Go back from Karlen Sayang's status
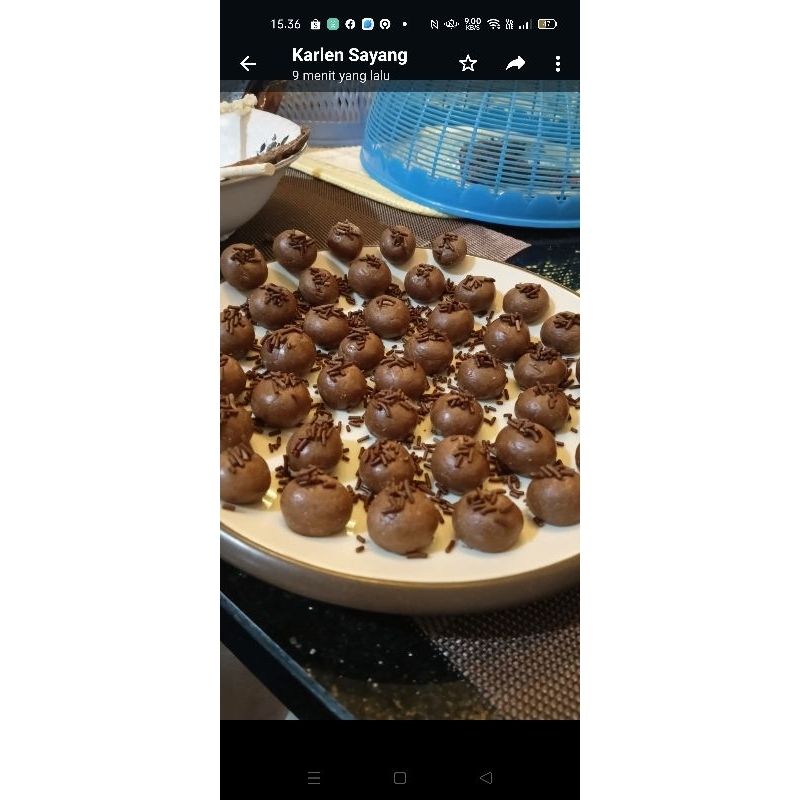Viewport: 800px width, 800px height. click(248, 64)
